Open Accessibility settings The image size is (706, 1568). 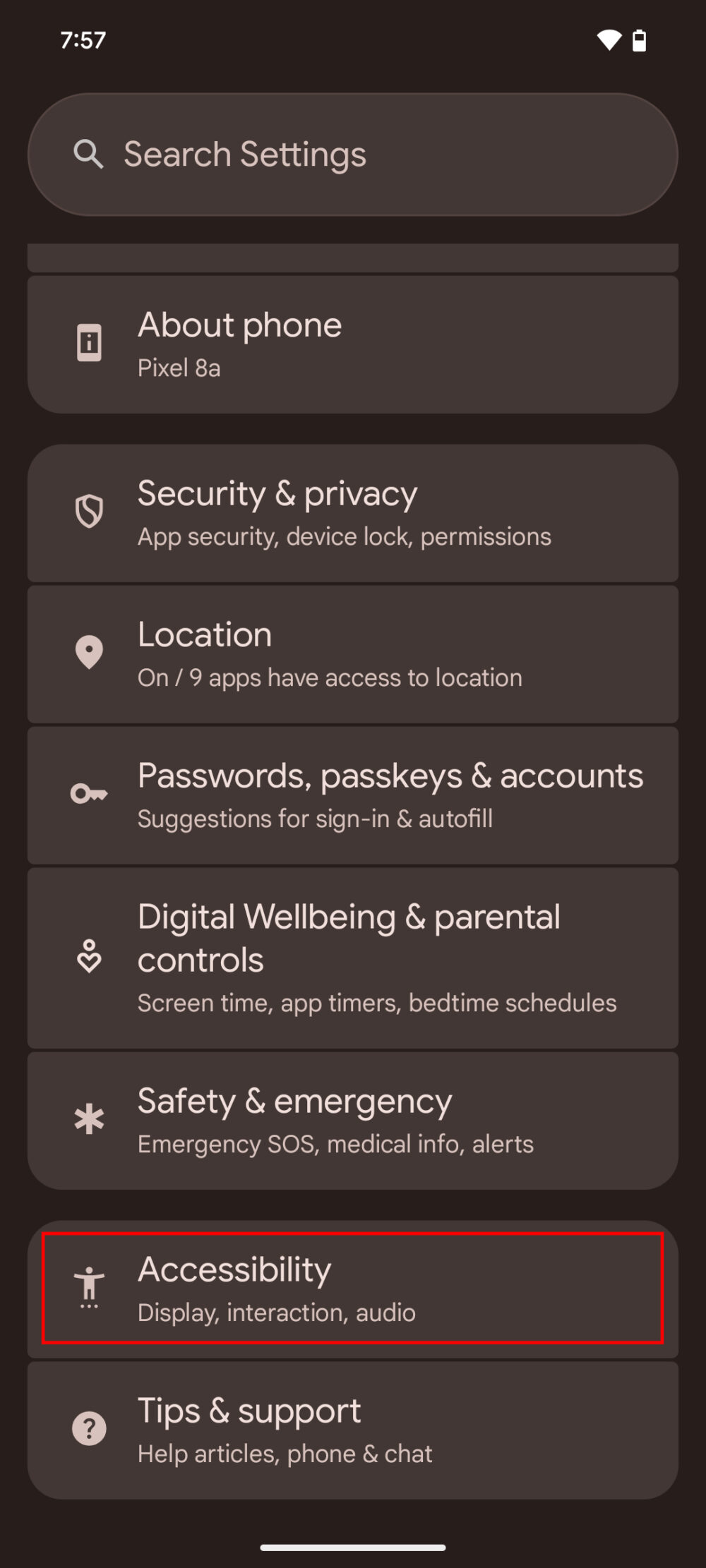coord(353,1288)
